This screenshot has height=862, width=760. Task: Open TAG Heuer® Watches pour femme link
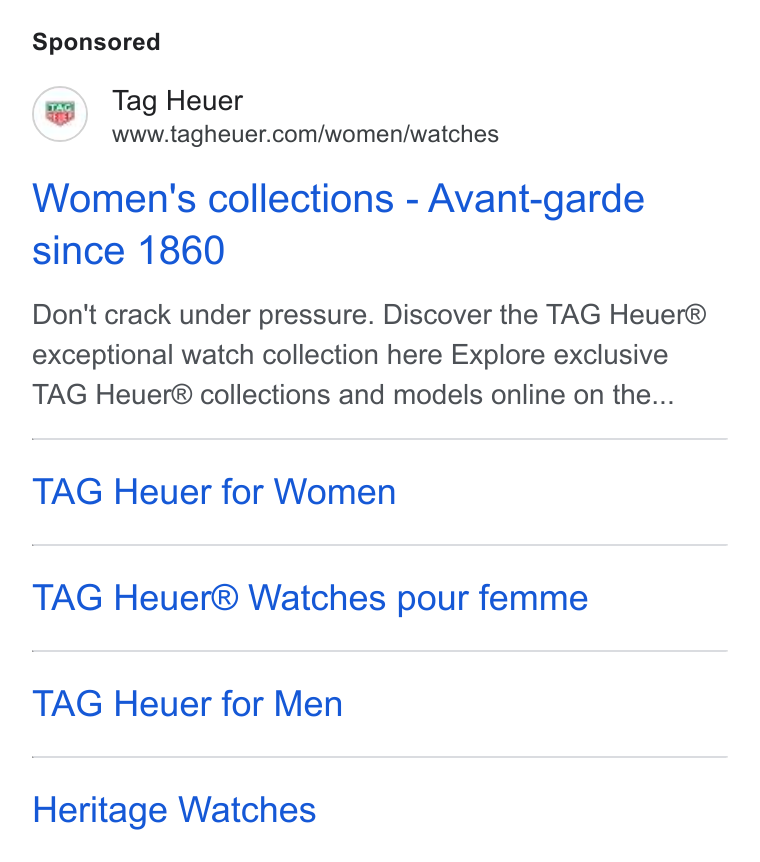pyautogui.click(x=310, y=598)
